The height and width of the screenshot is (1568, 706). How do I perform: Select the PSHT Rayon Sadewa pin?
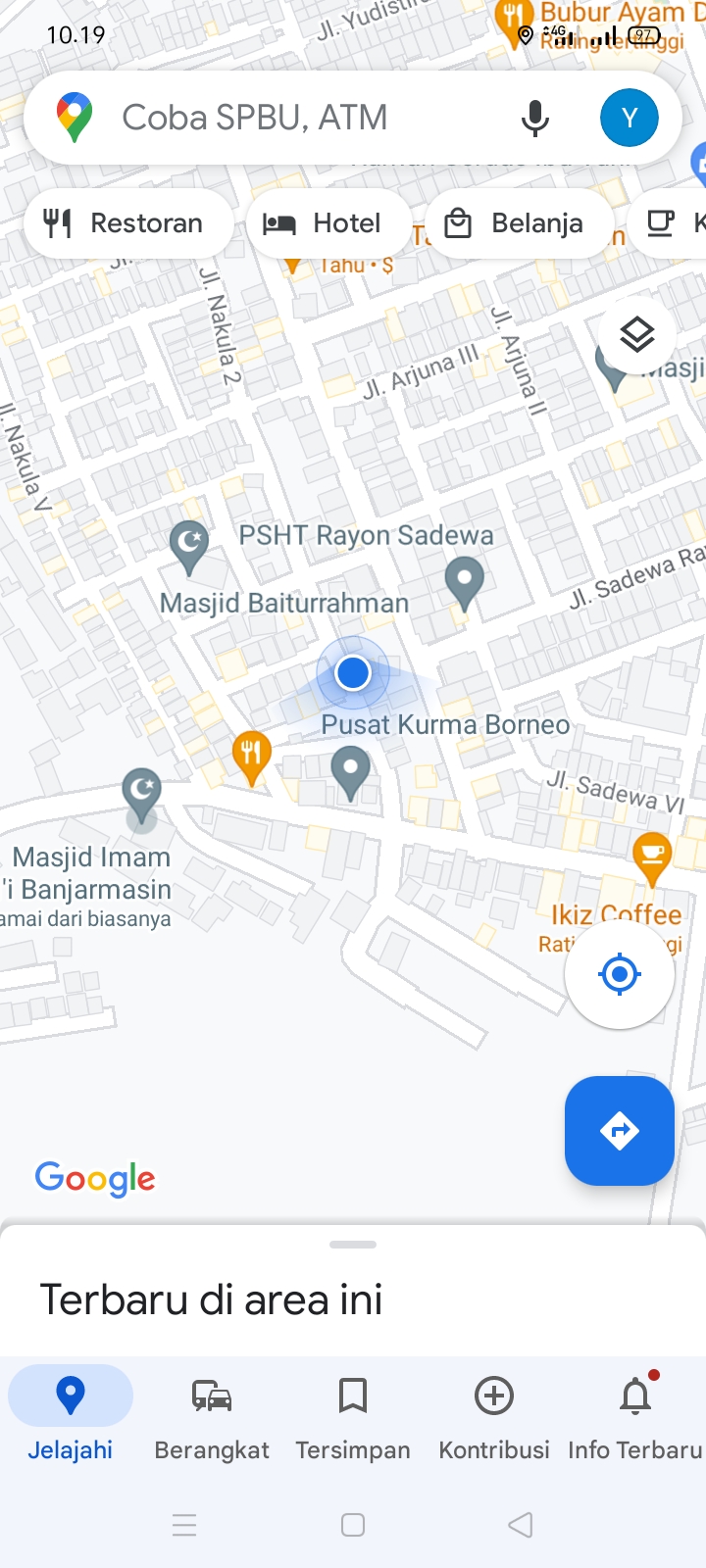(464, 580)
